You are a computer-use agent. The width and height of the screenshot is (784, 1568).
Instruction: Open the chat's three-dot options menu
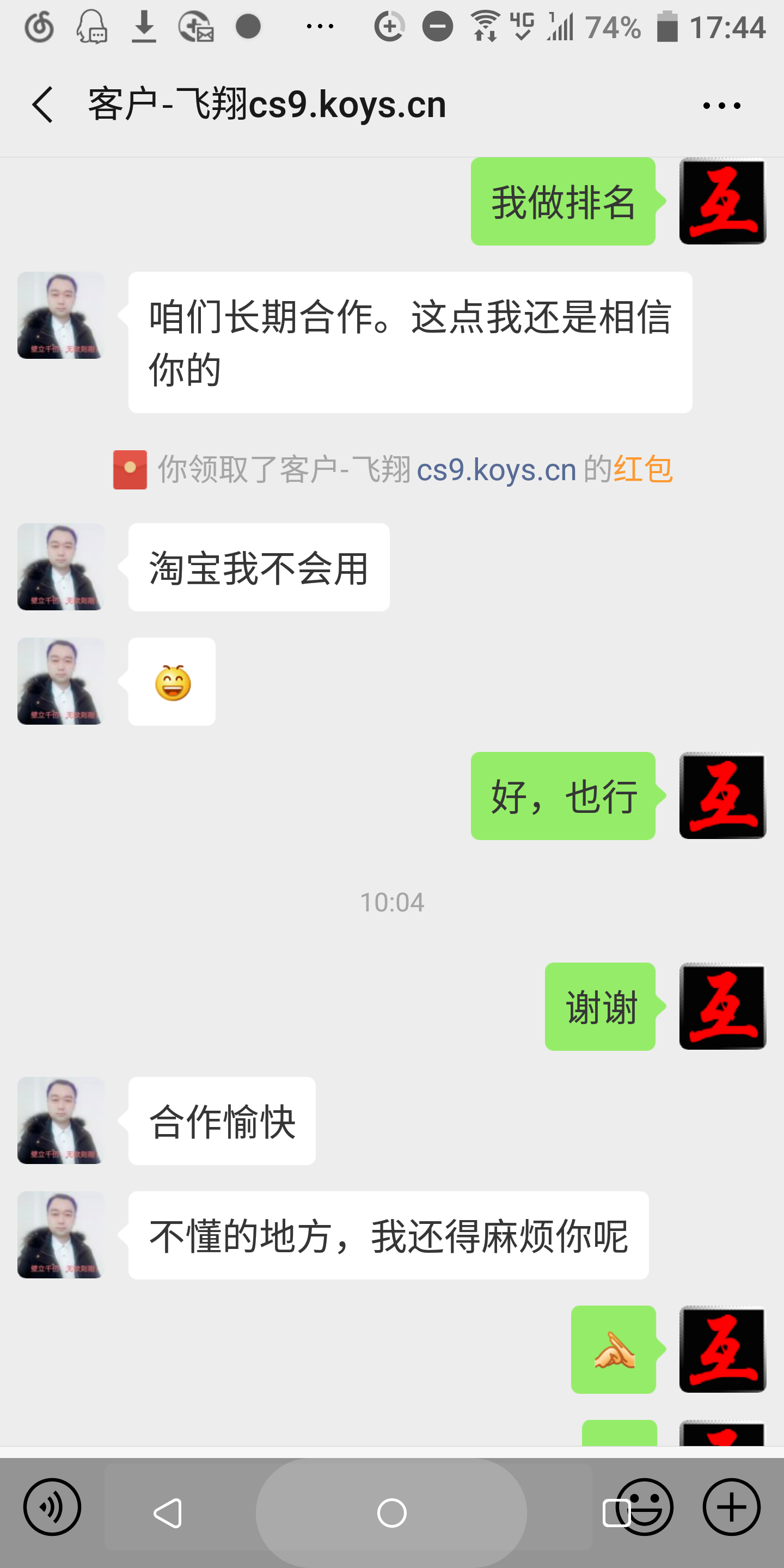pyautogui.click(x=721, y=106)
